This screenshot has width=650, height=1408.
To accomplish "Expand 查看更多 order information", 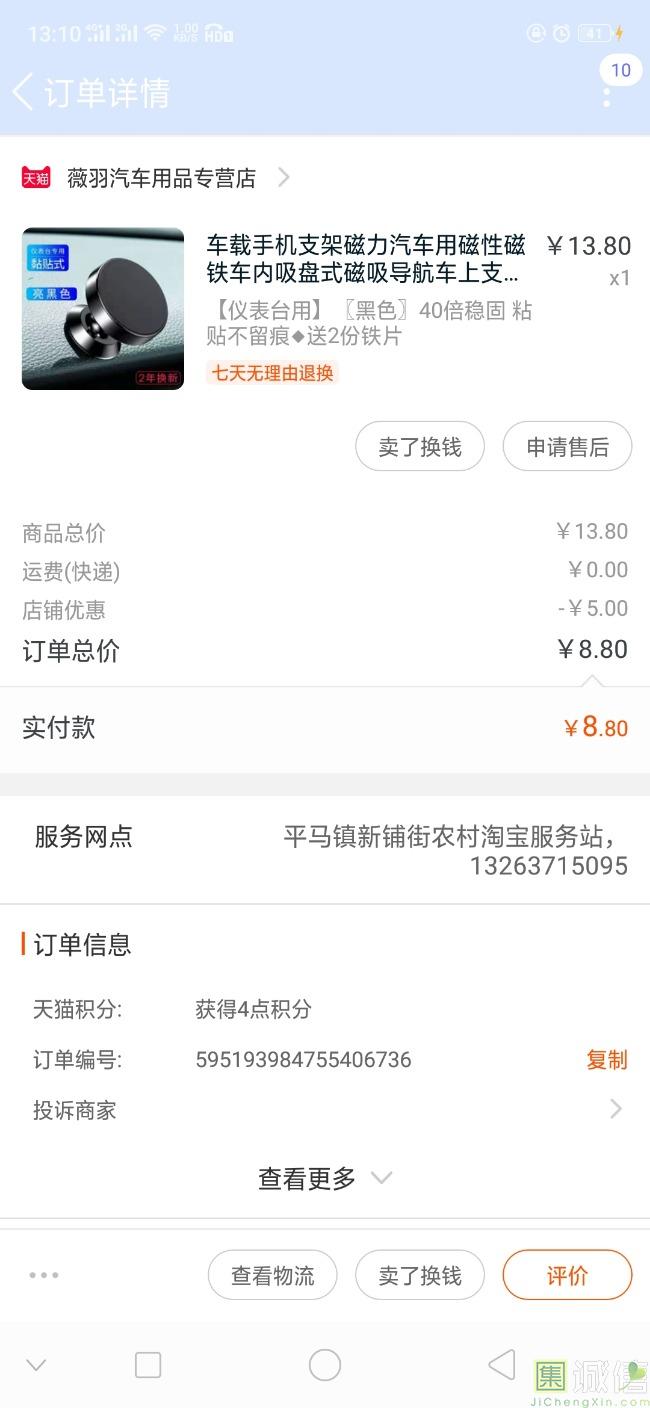I will 325,1179.
